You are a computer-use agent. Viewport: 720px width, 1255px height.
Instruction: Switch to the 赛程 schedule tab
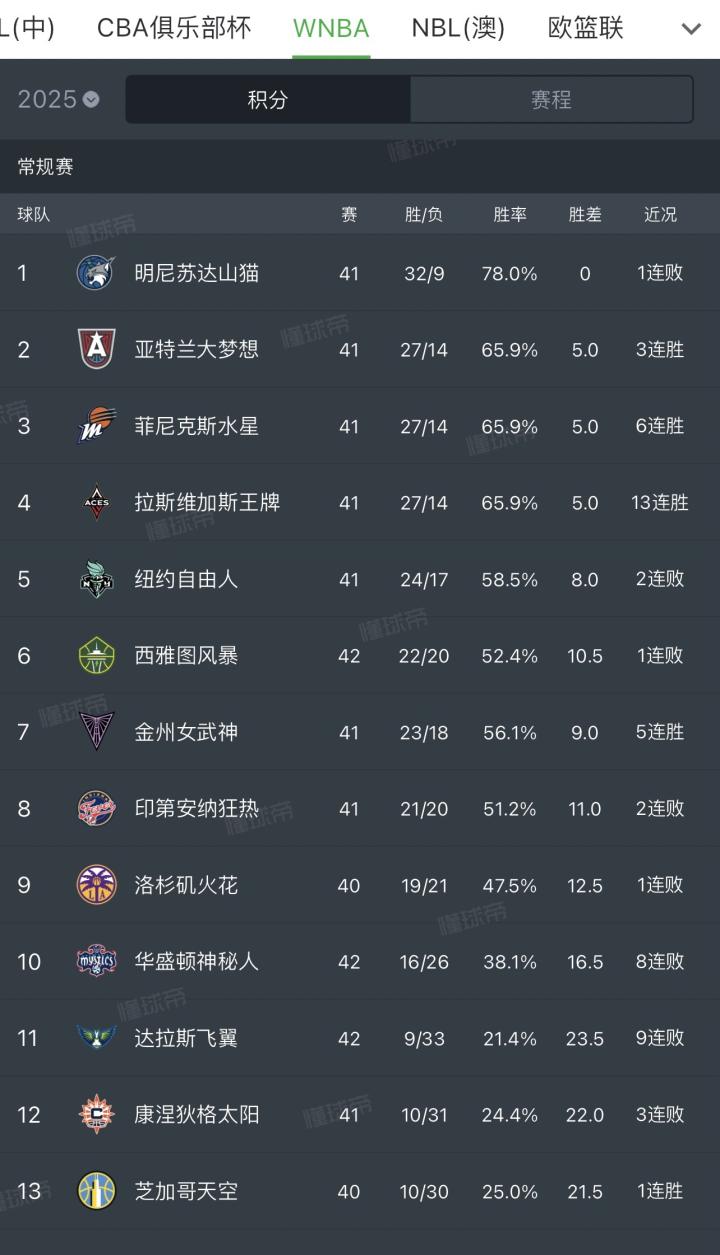click(551, 100)
